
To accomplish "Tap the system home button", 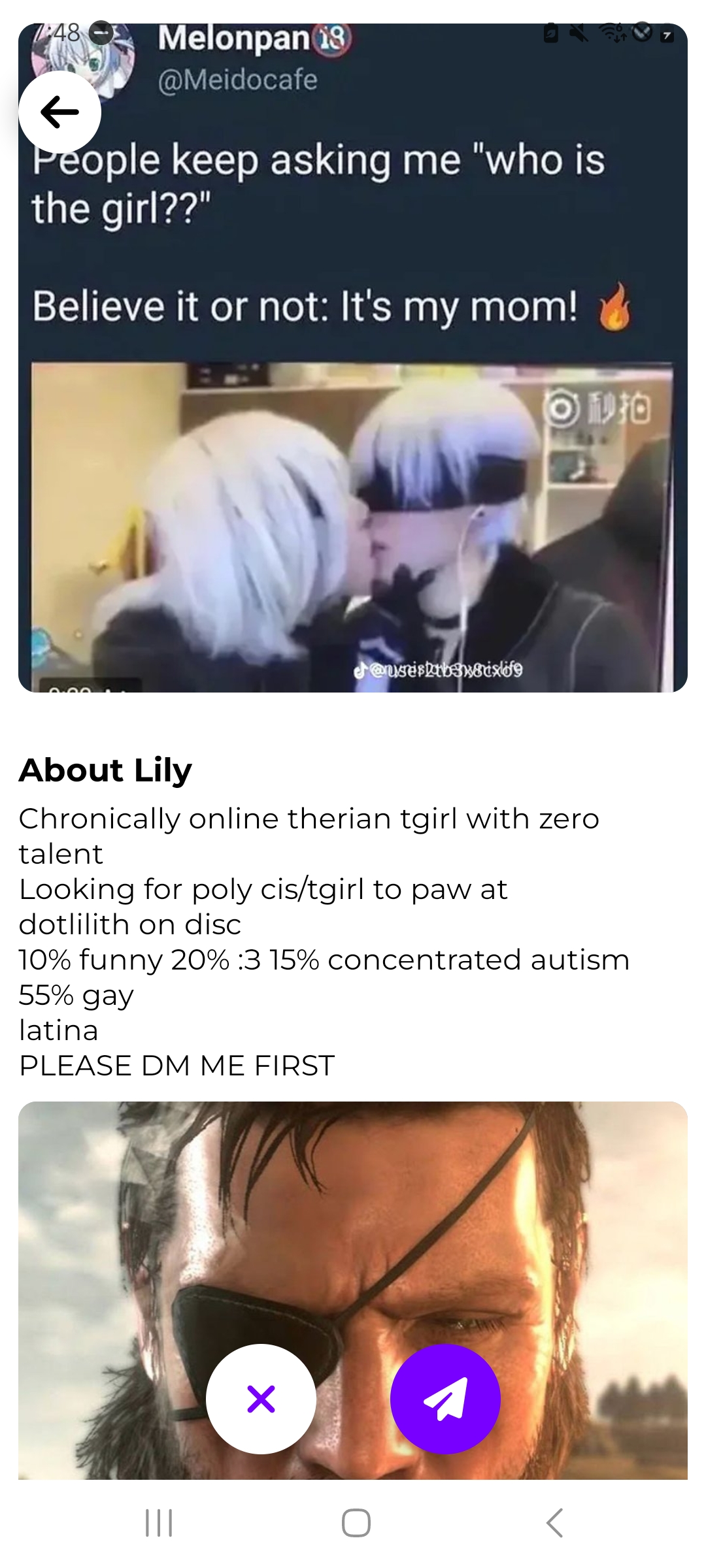I will click(x=356, y=1523).
